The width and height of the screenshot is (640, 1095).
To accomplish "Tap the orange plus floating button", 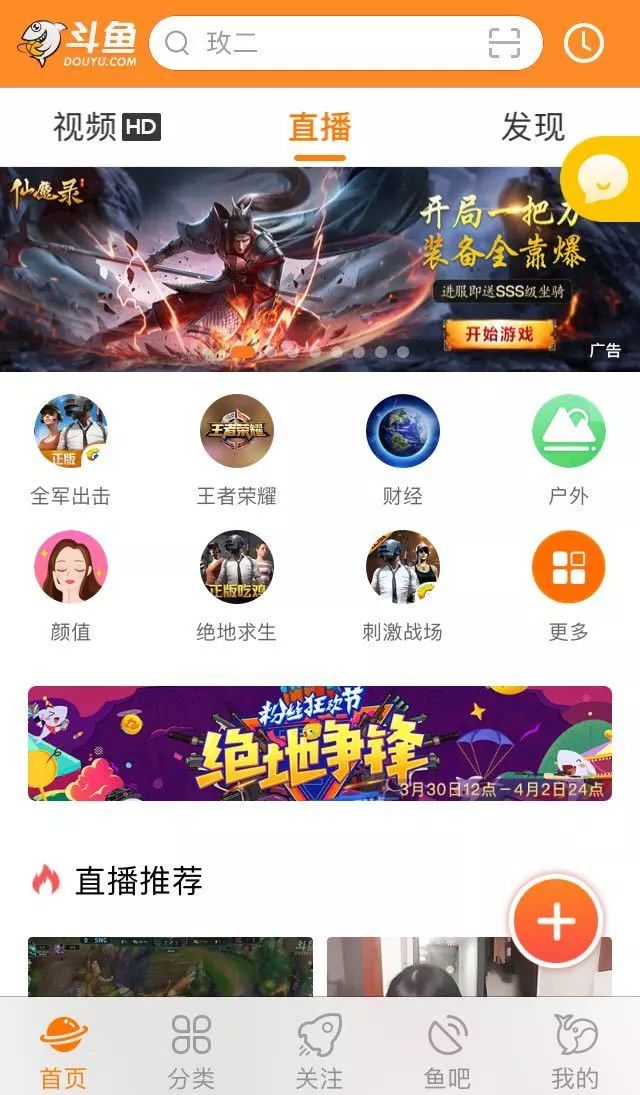I will [556, 921].
